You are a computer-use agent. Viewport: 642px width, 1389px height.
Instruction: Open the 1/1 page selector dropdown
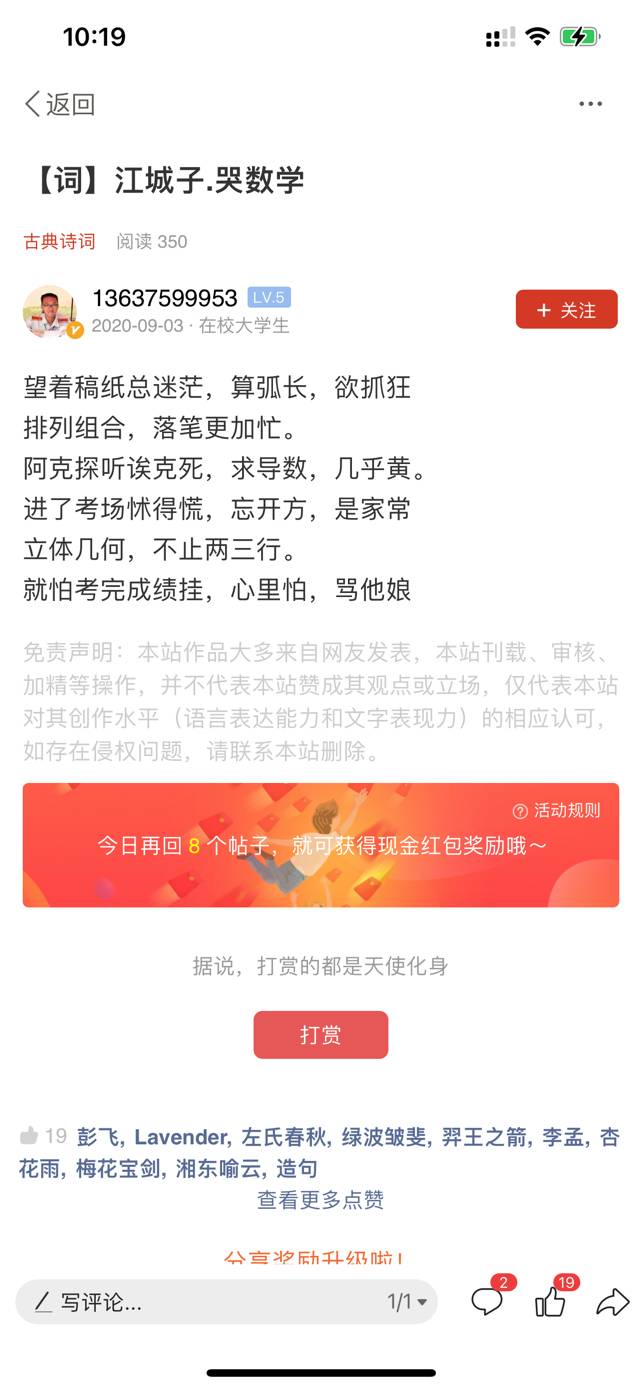407,1302
